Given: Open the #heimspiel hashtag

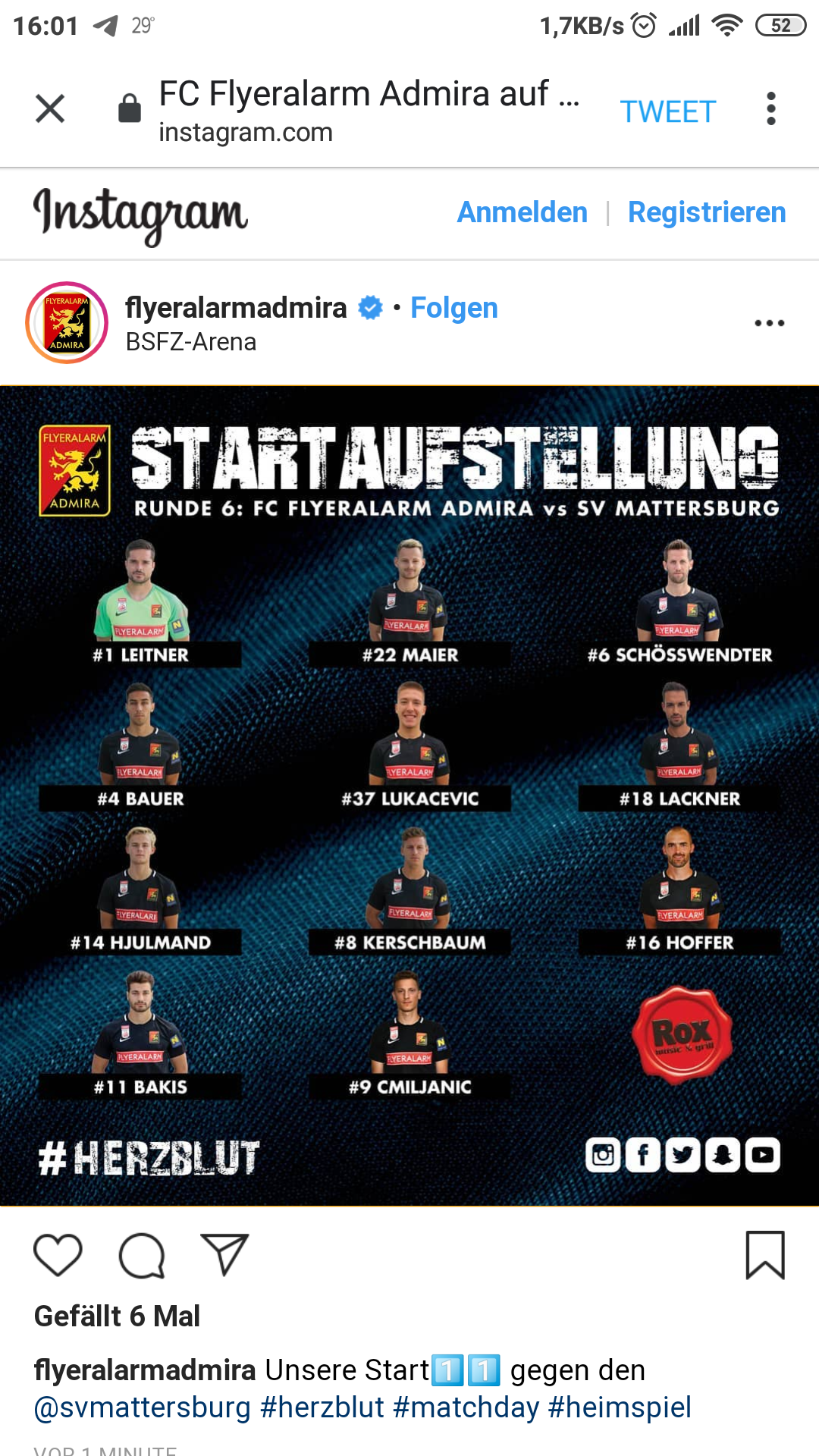Looking at the screenshot, I should coord(620,1407).
